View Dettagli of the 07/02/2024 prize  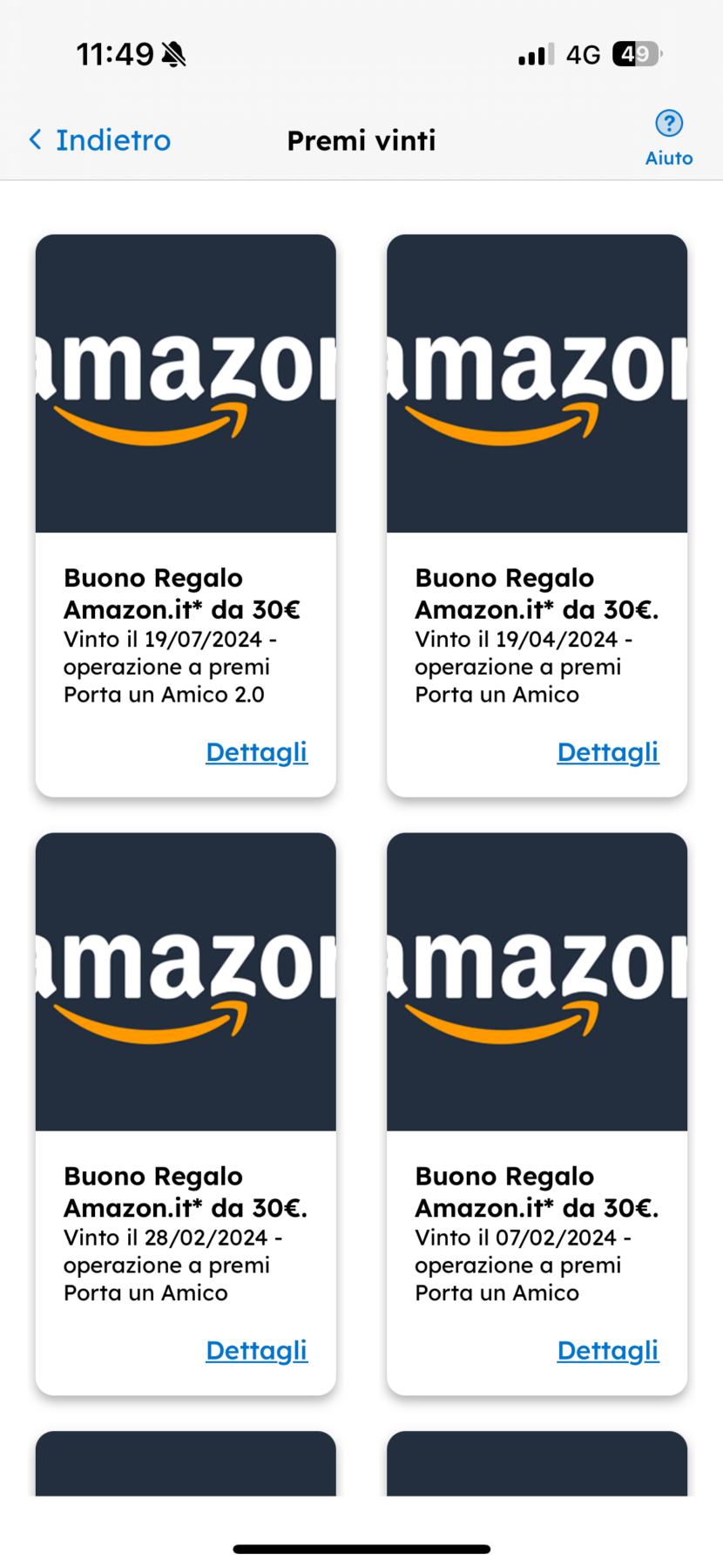point(608,1350)
